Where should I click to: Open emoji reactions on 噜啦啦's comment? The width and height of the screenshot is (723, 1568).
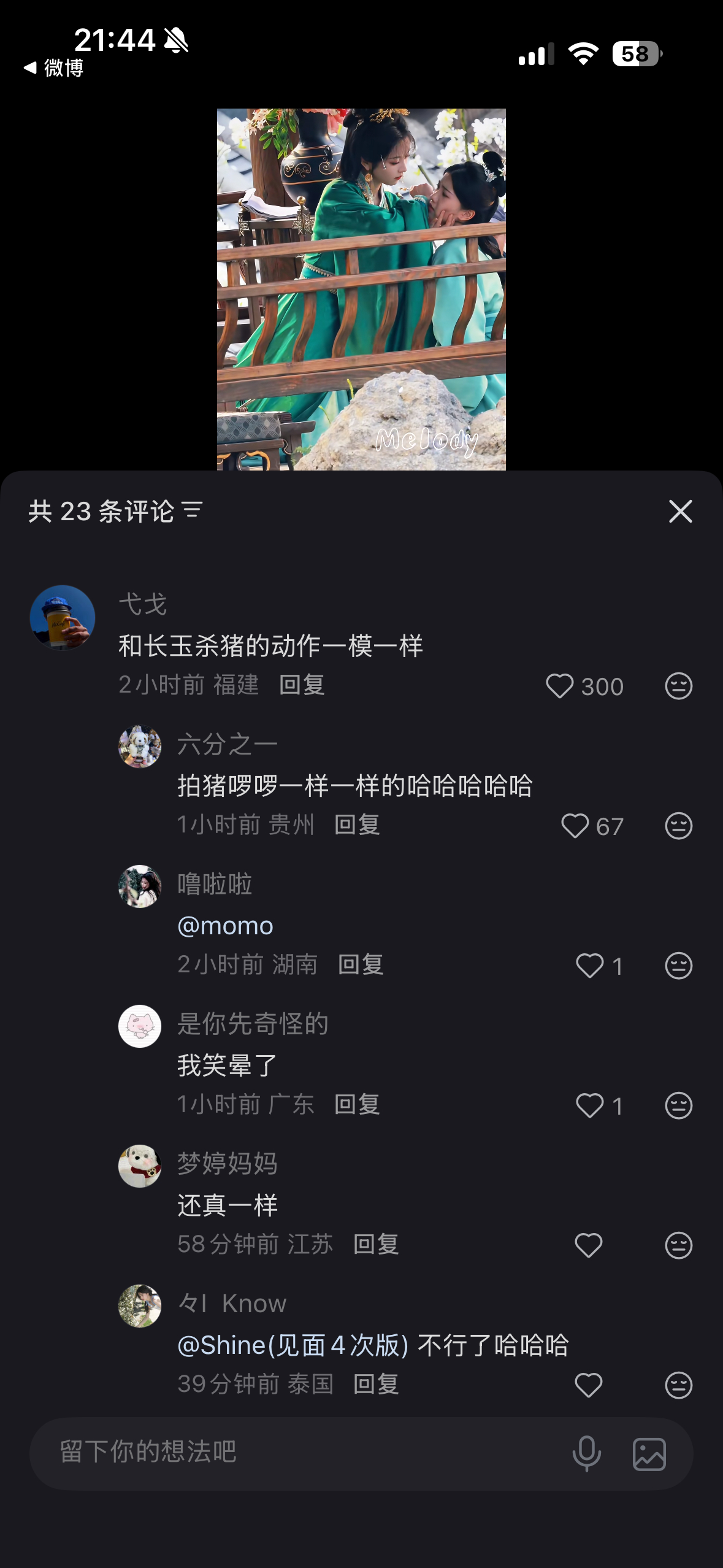tap(677, 965)
